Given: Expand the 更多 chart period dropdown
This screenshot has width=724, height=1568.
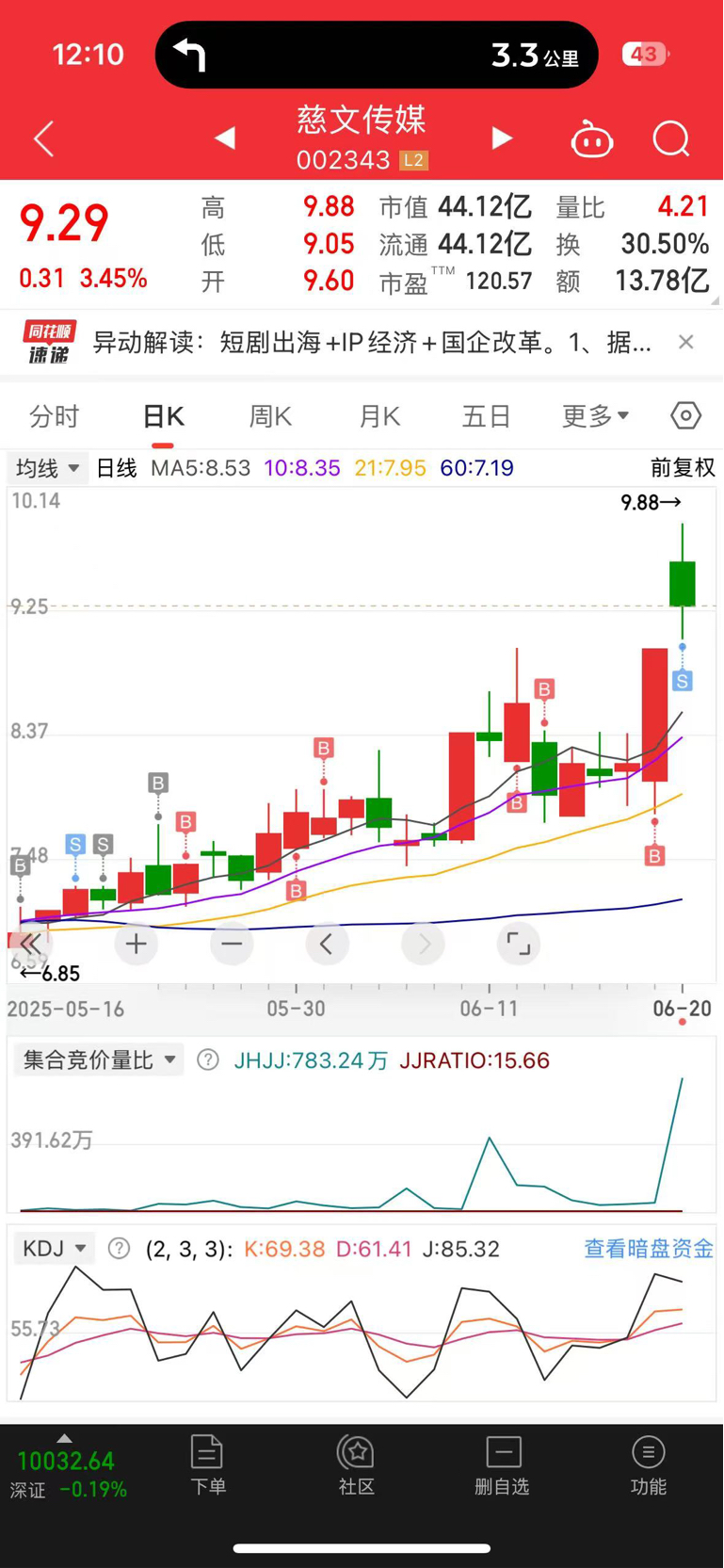Looking at the screenshot, I should (596, 415).
